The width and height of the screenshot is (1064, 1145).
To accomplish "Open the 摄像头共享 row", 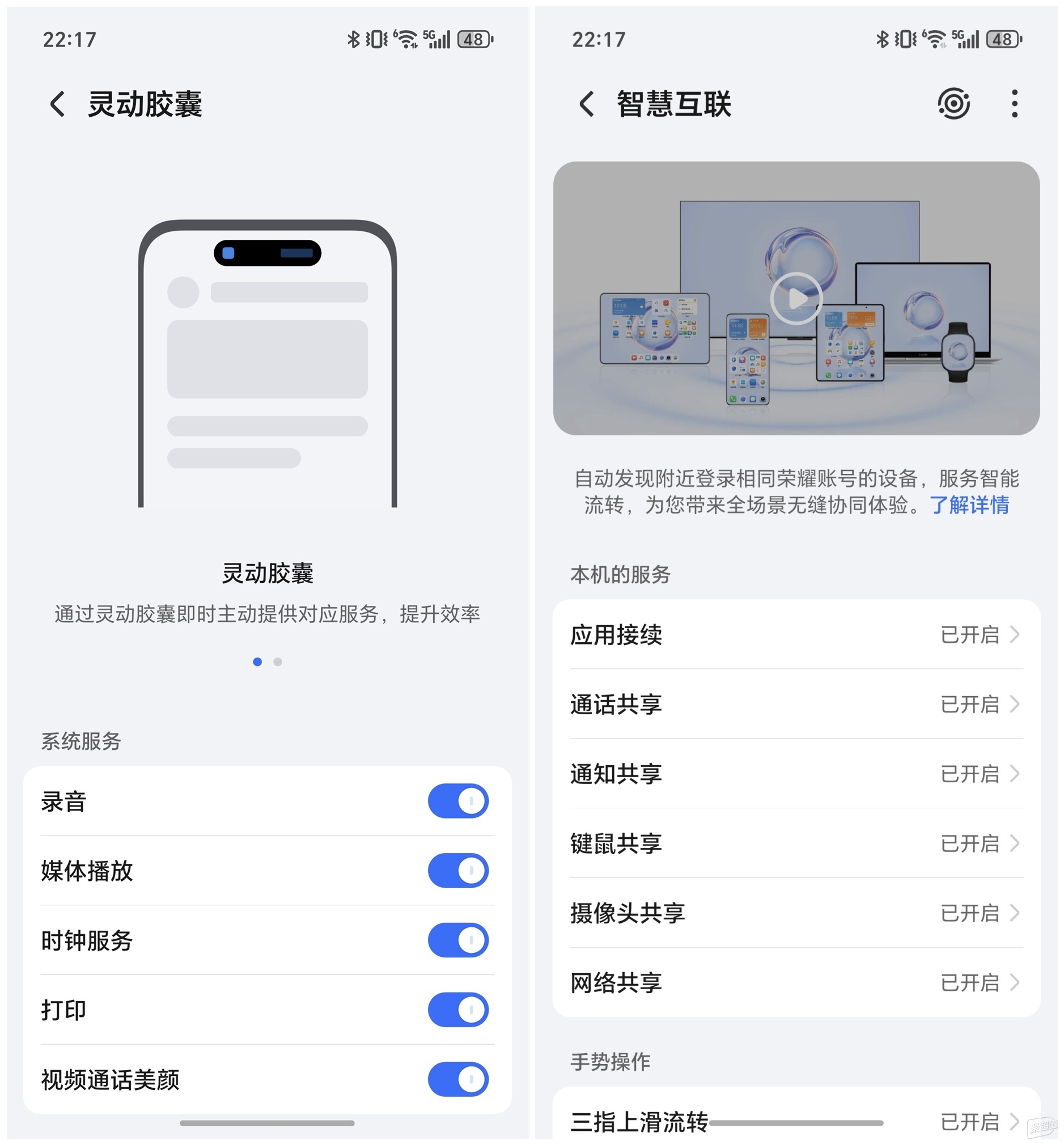I will click(796, 913).
